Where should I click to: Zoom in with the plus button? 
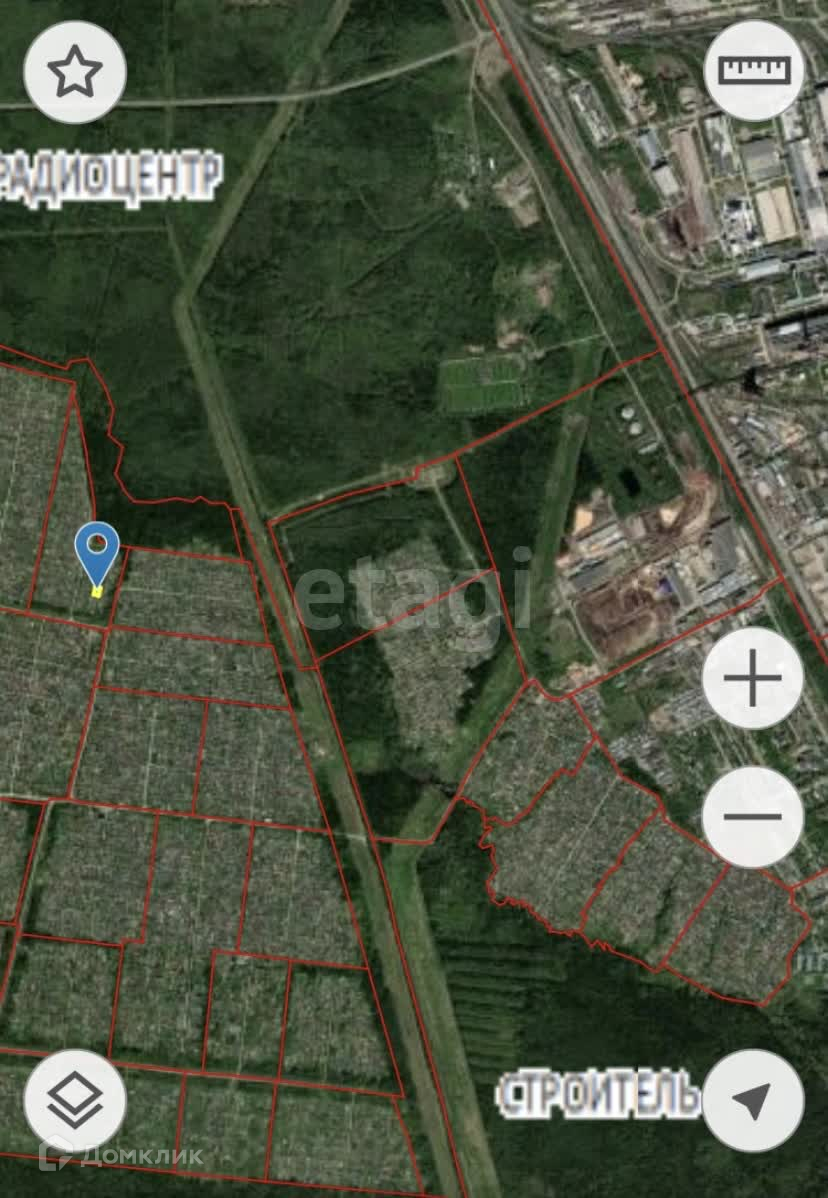[x=753, y=678]
